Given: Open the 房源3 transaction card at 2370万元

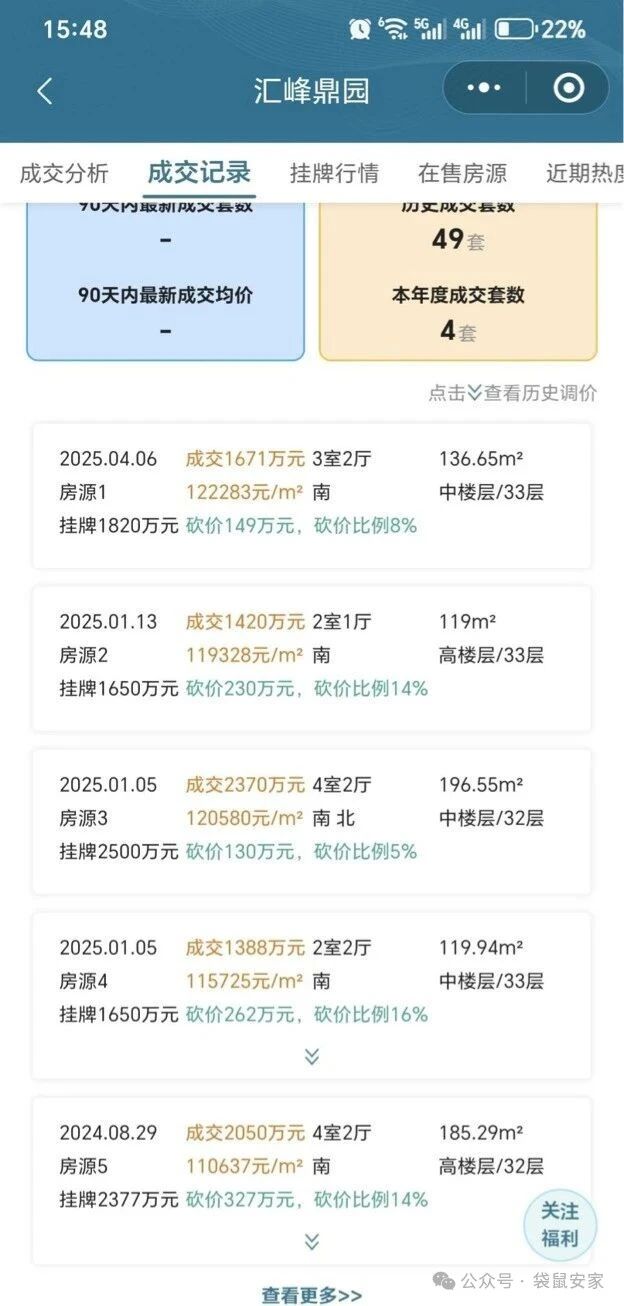Looking at the screenshot, I should (311, 820).
